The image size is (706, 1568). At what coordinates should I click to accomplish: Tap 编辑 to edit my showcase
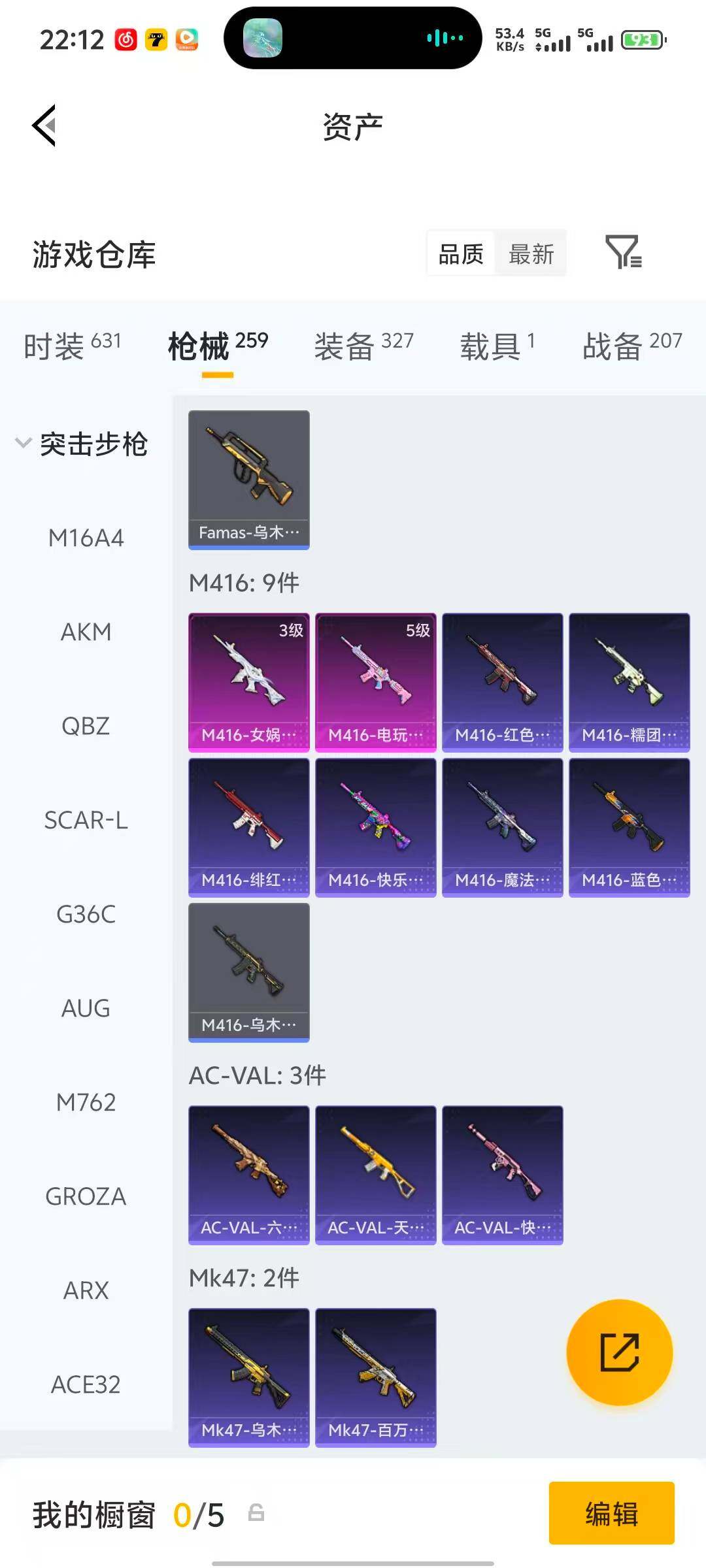coord(611,1513)
